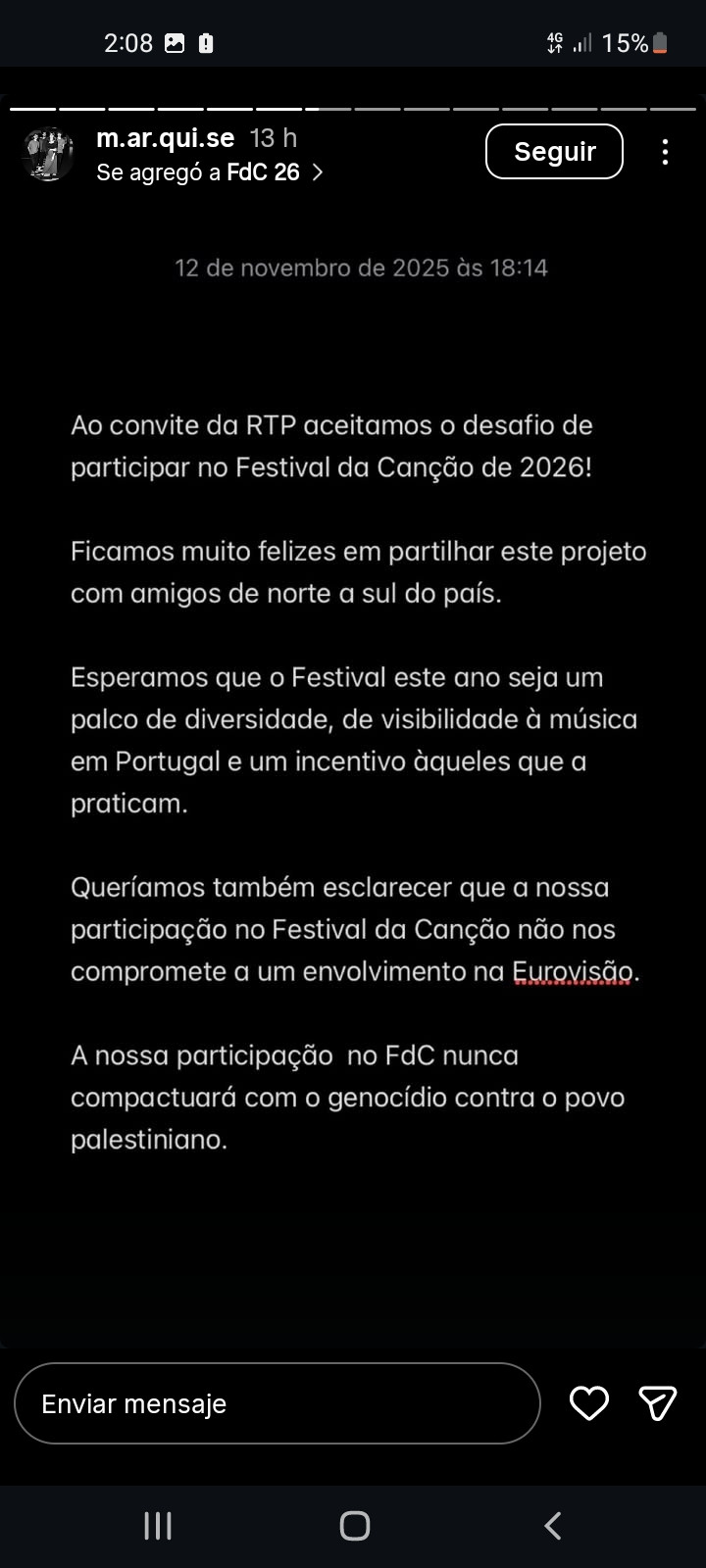Open the story's three-dot options menu
This screenshot has height=1568, width=706.
(665, 152)
